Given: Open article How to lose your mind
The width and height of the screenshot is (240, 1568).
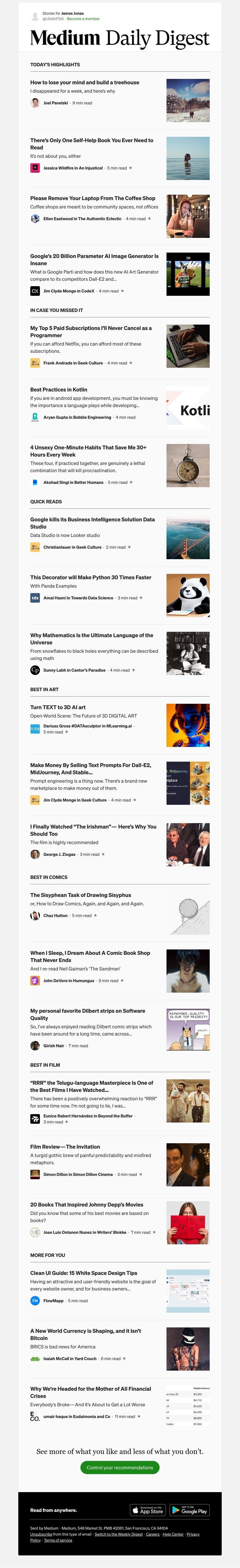Looking at the screenshot, I should click(85, 82).
